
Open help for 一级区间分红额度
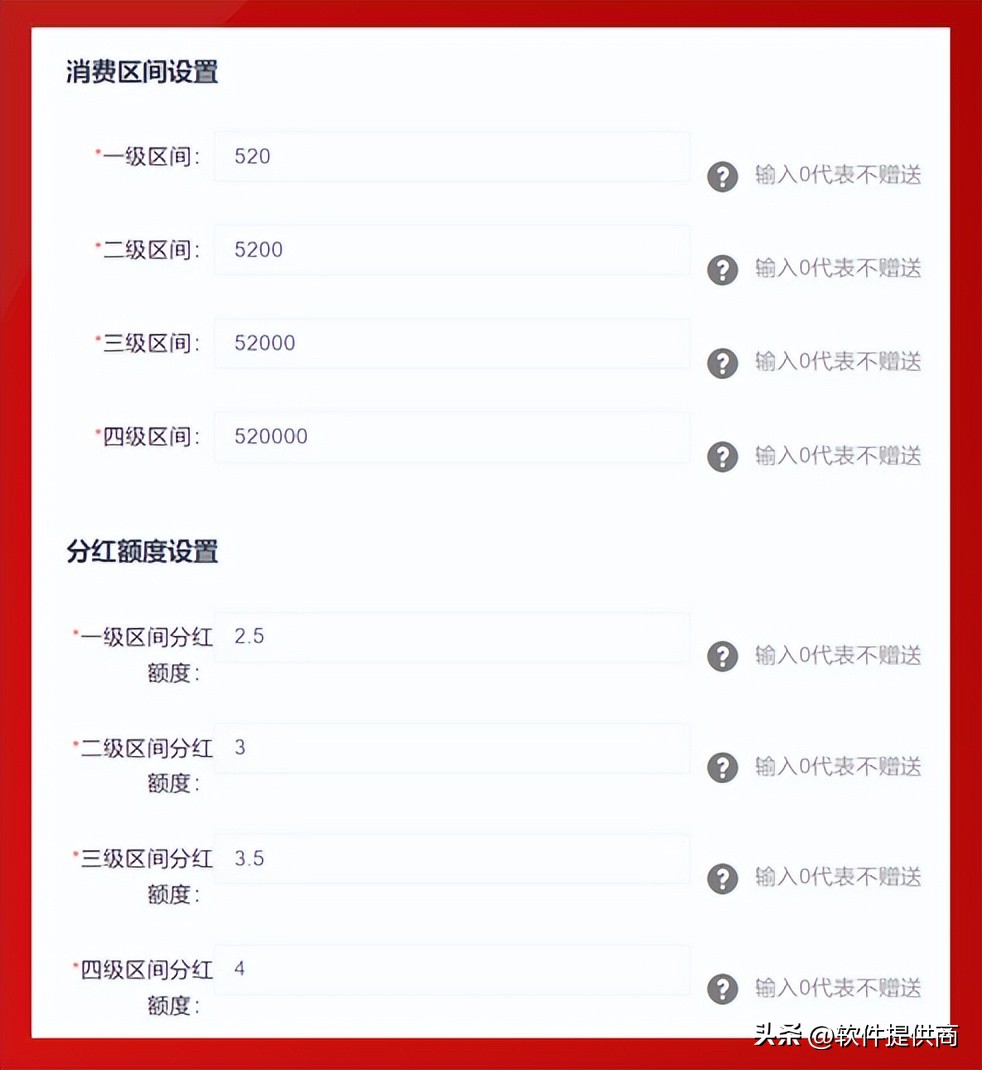tap(722, 656)
